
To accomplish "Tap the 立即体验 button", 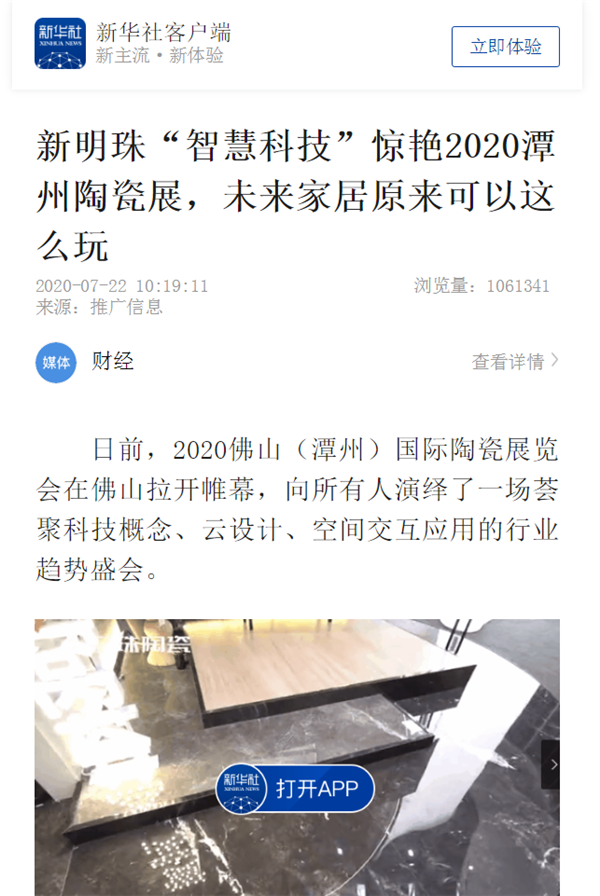I will [505, 47].
